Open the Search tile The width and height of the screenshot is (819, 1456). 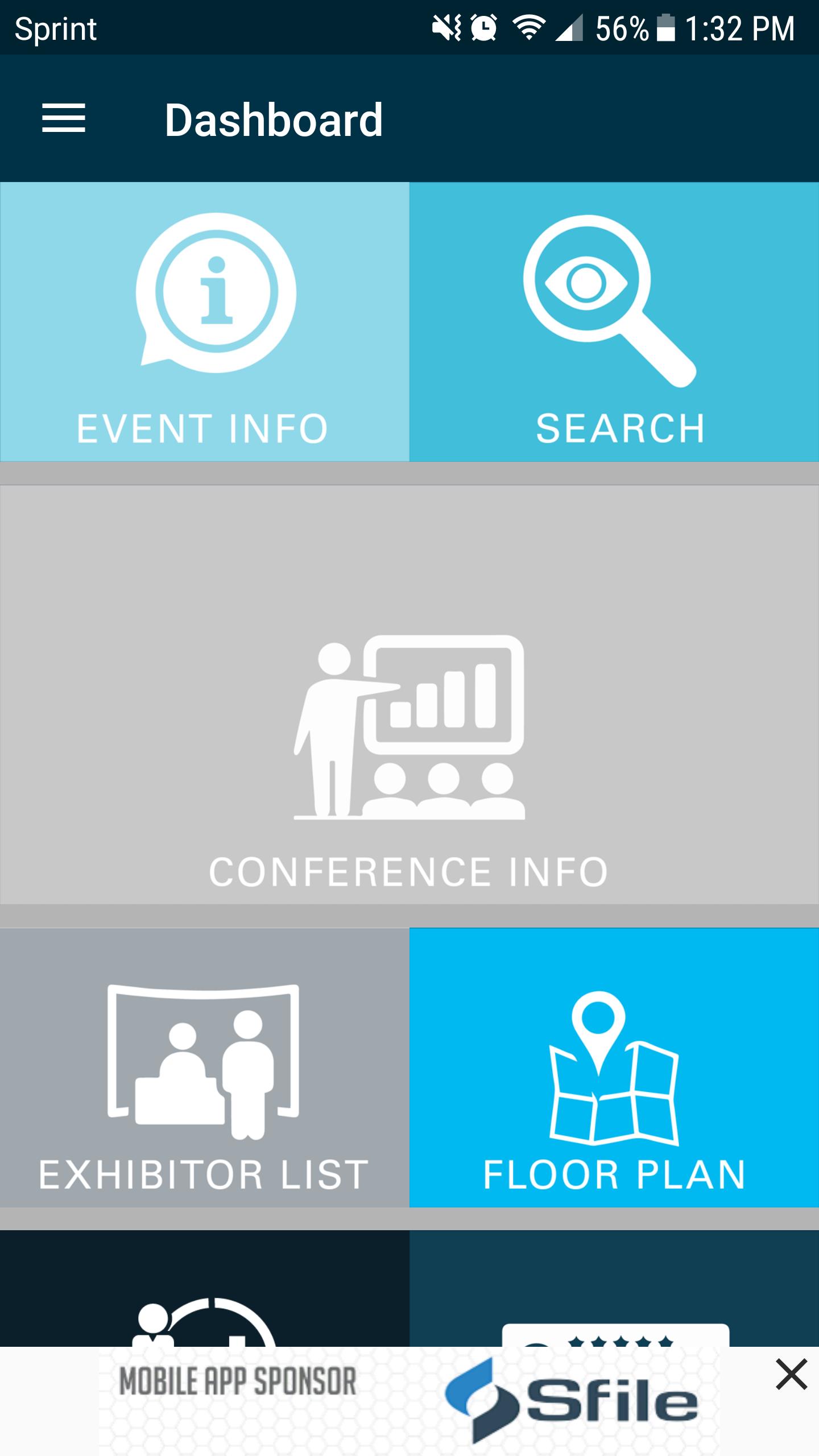(x=614, y=322)
